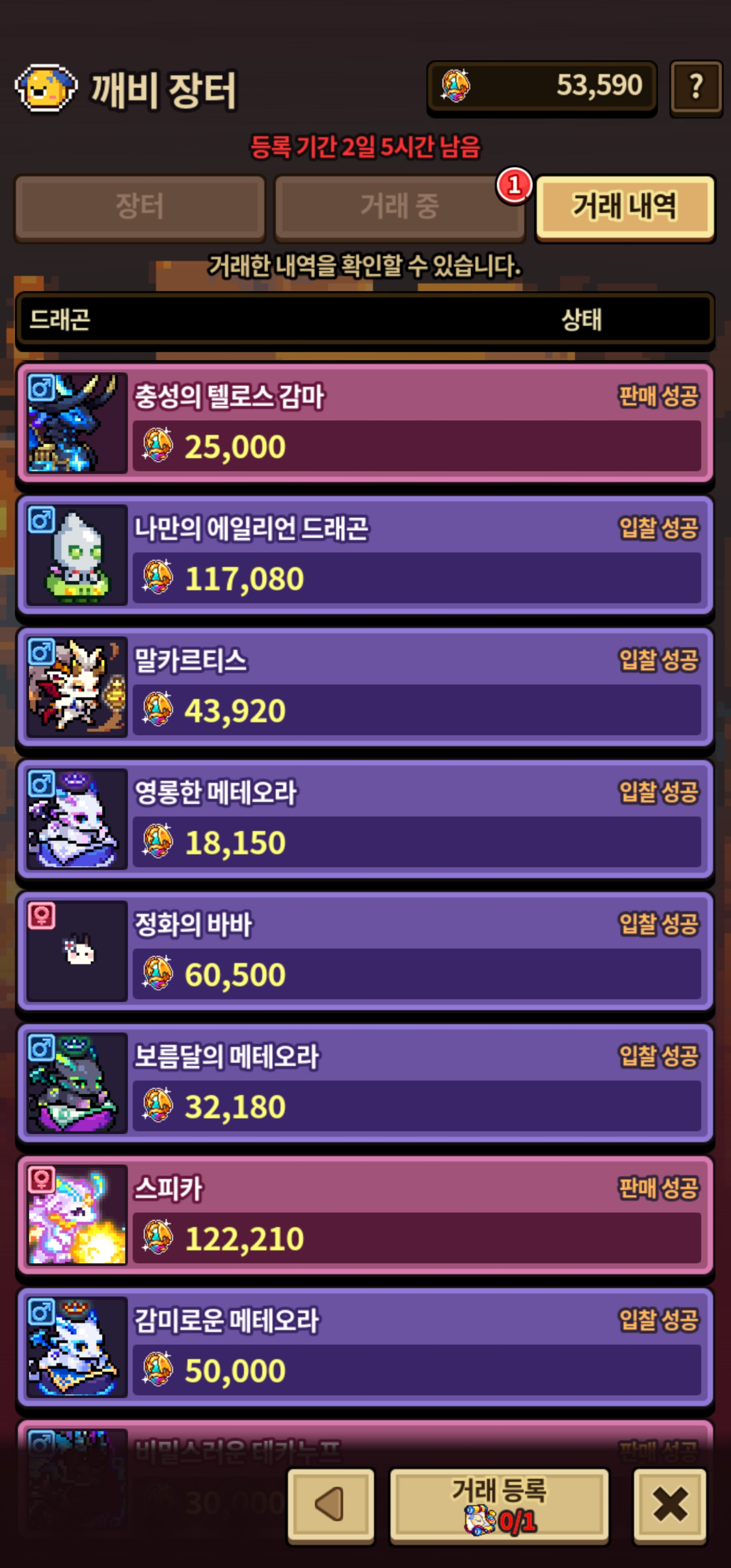Image resolution: width=731 pixels, height=1568 pixels.
Task: Open the 보름달의 메테오라 trade entry
Action: coord(365,1083)
